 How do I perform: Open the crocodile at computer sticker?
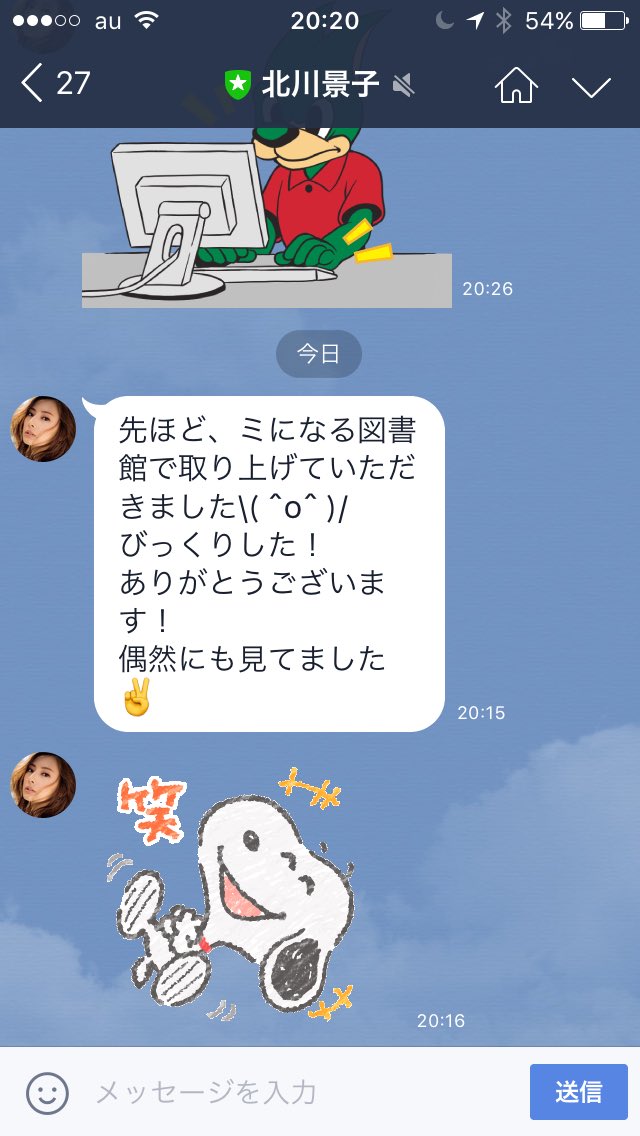267,217
